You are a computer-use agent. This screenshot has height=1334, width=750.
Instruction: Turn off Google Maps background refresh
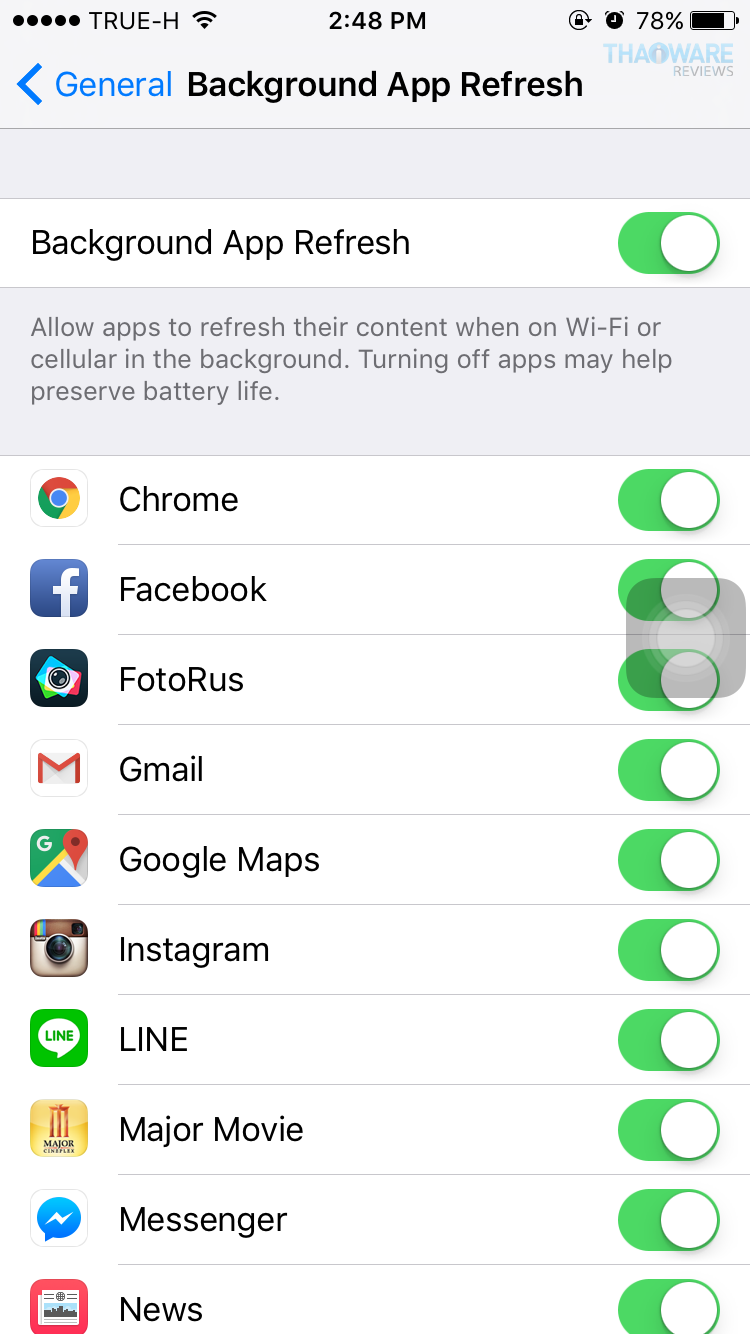(668, 860)
